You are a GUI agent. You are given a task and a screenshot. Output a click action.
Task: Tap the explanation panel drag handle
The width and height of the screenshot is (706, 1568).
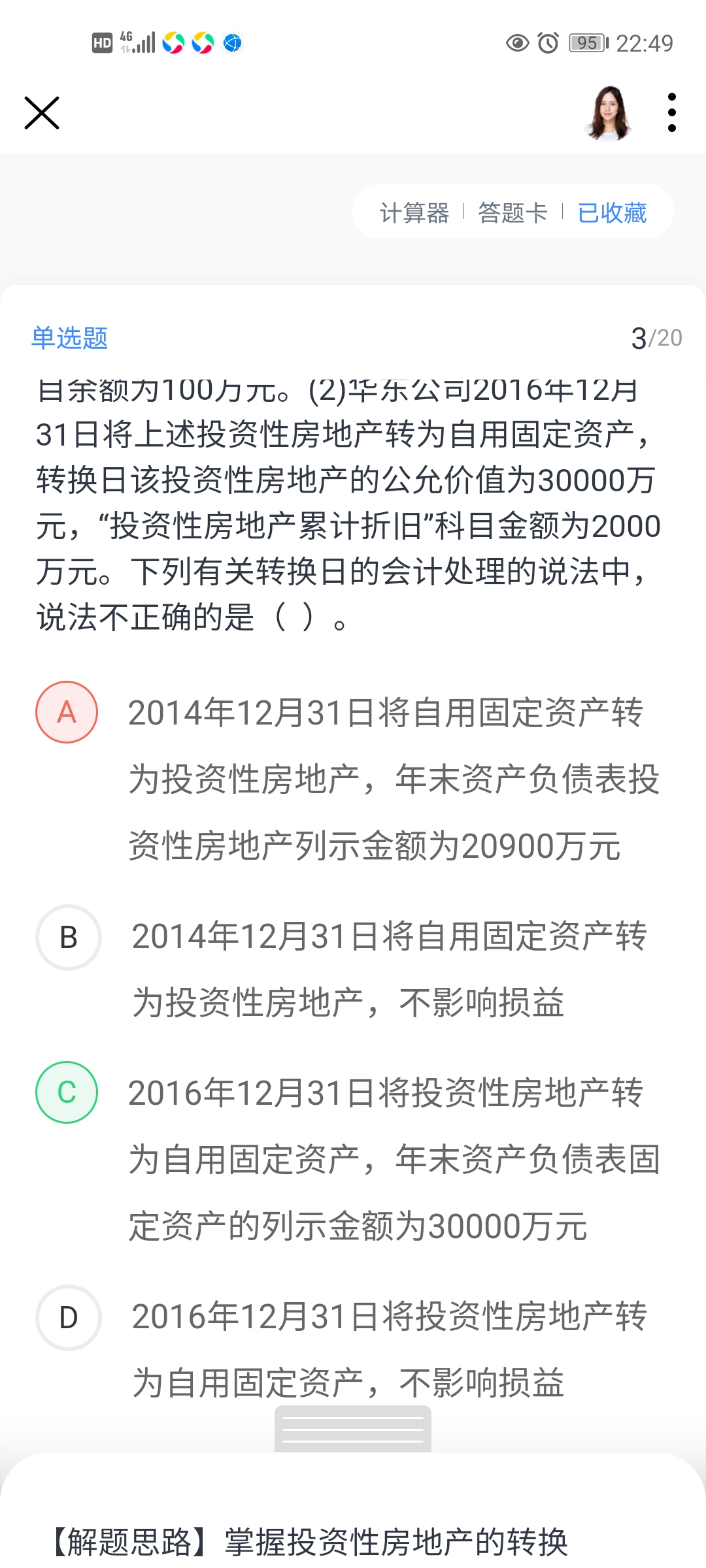(353, 1429)
